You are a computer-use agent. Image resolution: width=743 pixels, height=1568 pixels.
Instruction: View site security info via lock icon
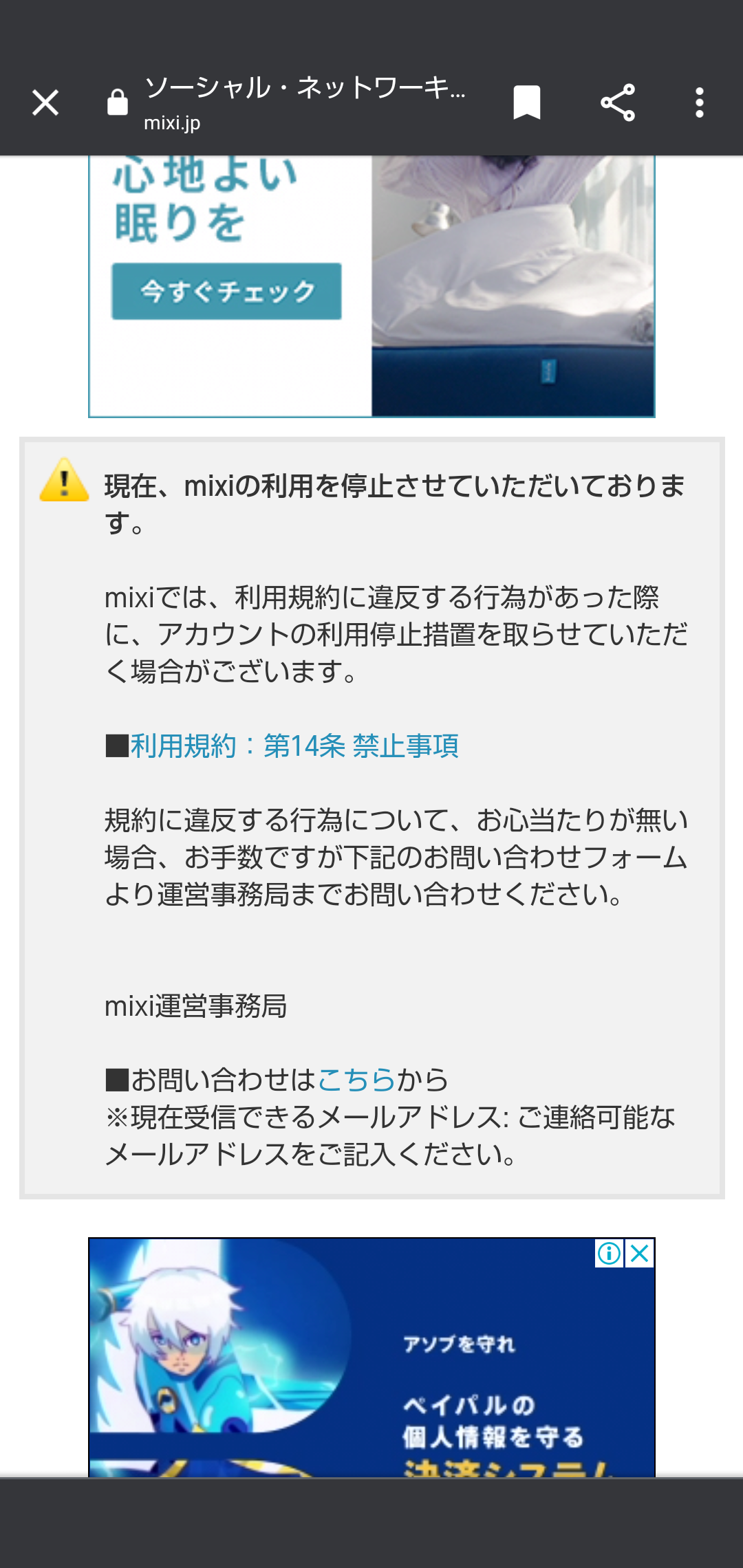pos(118,103)
